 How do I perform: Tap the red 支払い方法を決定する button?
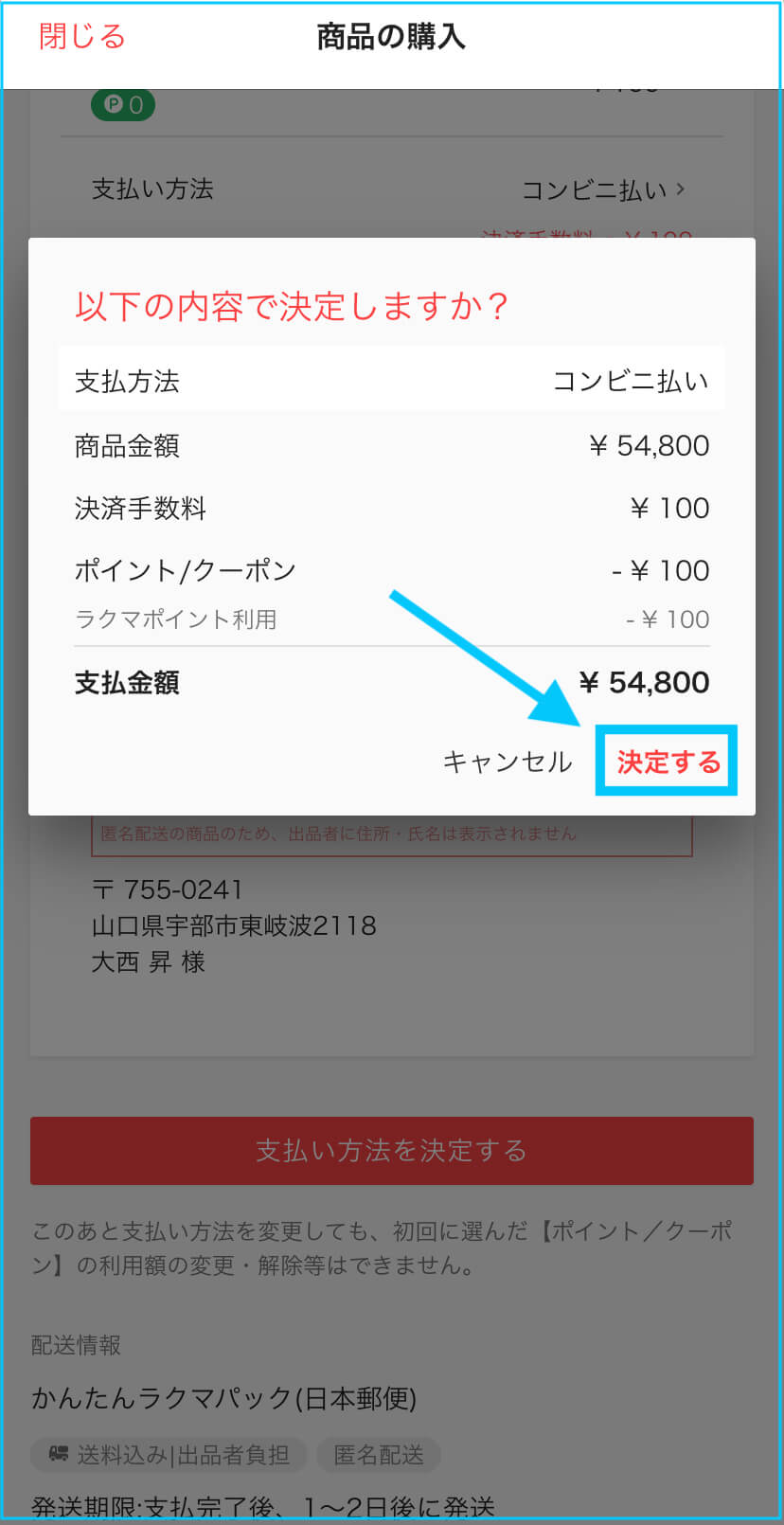tap(391, 1150)
